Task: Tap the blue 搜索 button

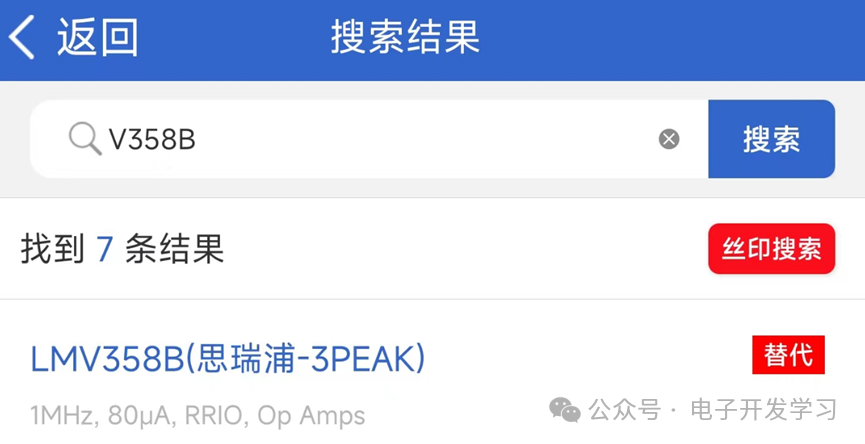Action: (771, 139)
